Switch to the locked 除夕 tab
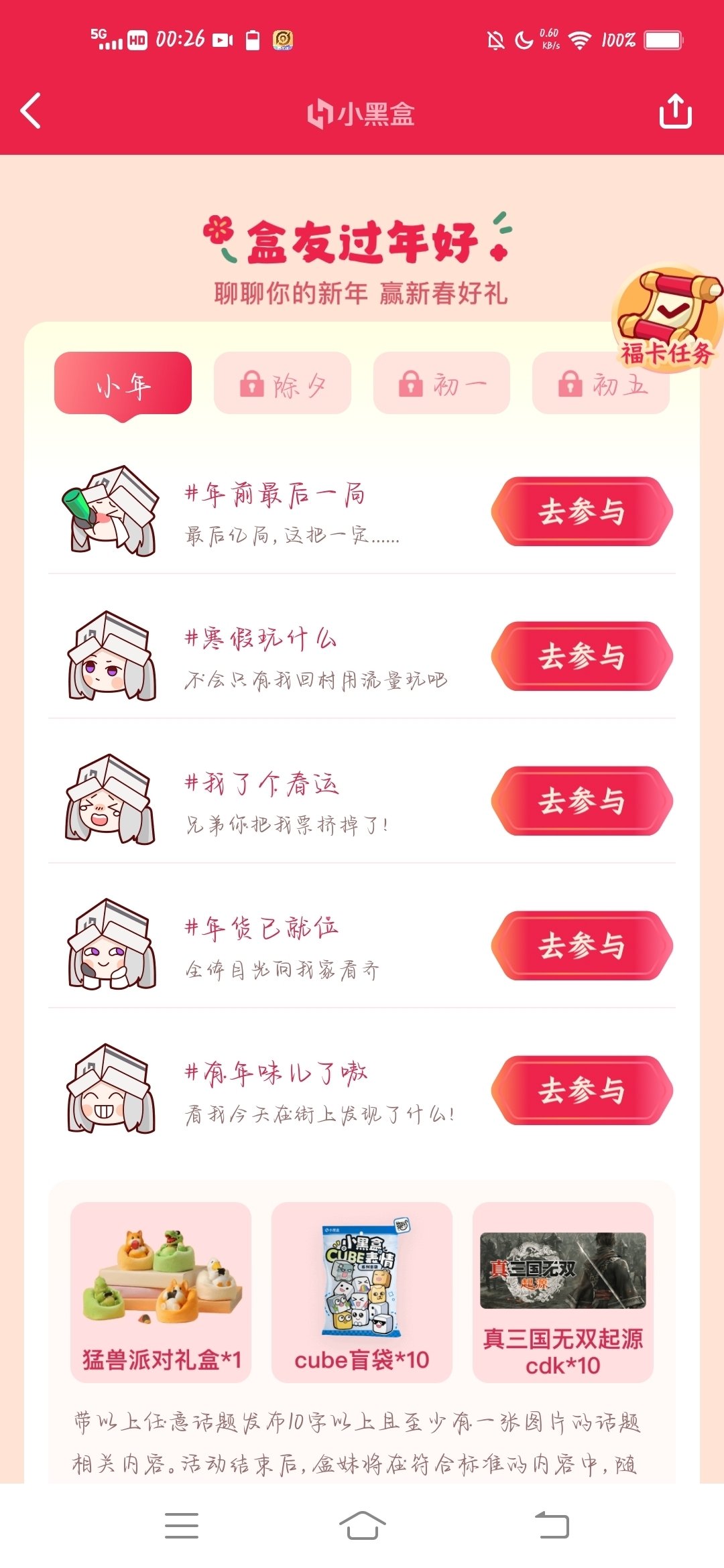This screenshot has width=724, height=1568. (x=282, y=384)
